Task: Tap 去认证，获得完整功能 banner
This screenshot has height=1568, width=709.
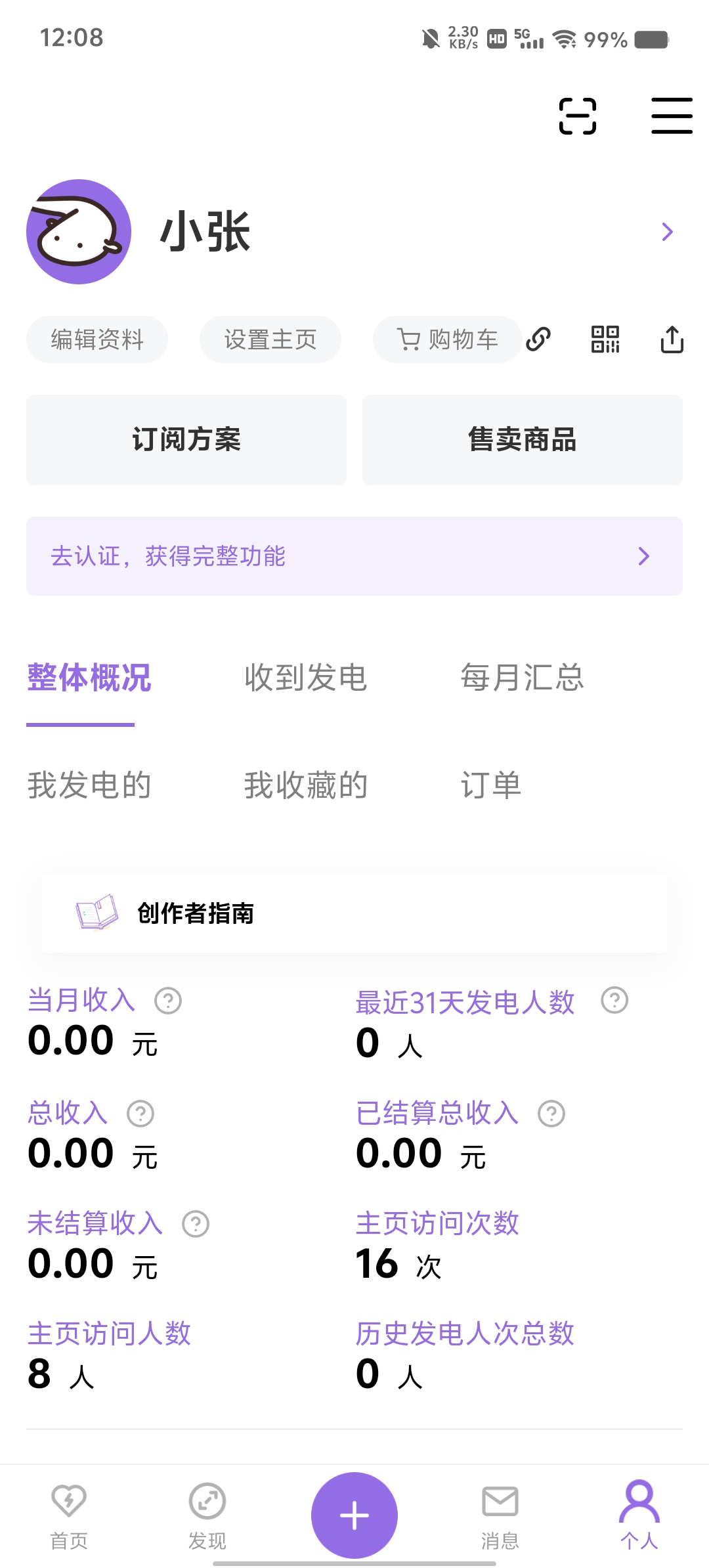Action: click(x=354, y=556)
